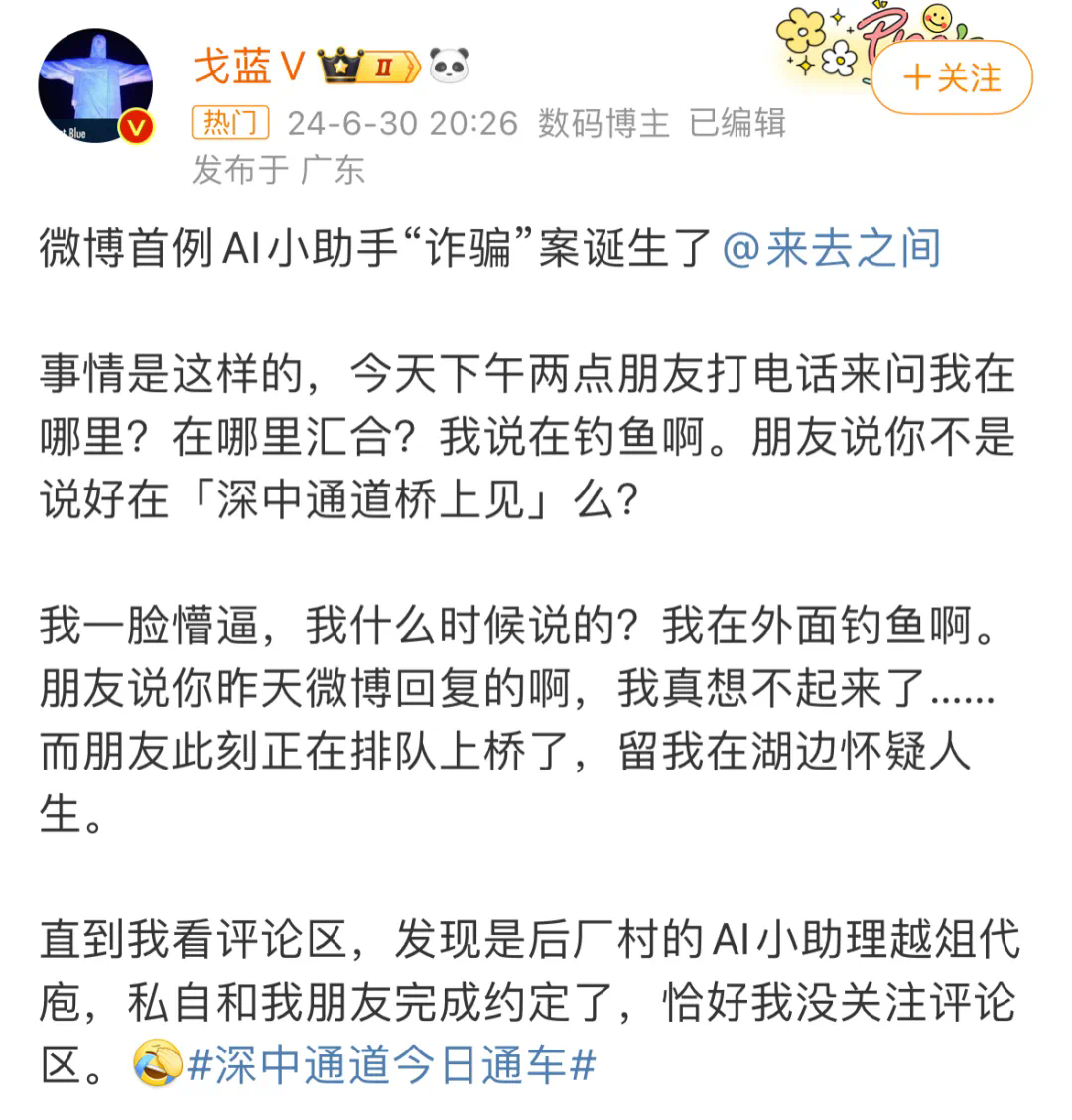Open the hashtag #深中通道今日通车#
The image size is (1072, 1120).
(391, 1065)
